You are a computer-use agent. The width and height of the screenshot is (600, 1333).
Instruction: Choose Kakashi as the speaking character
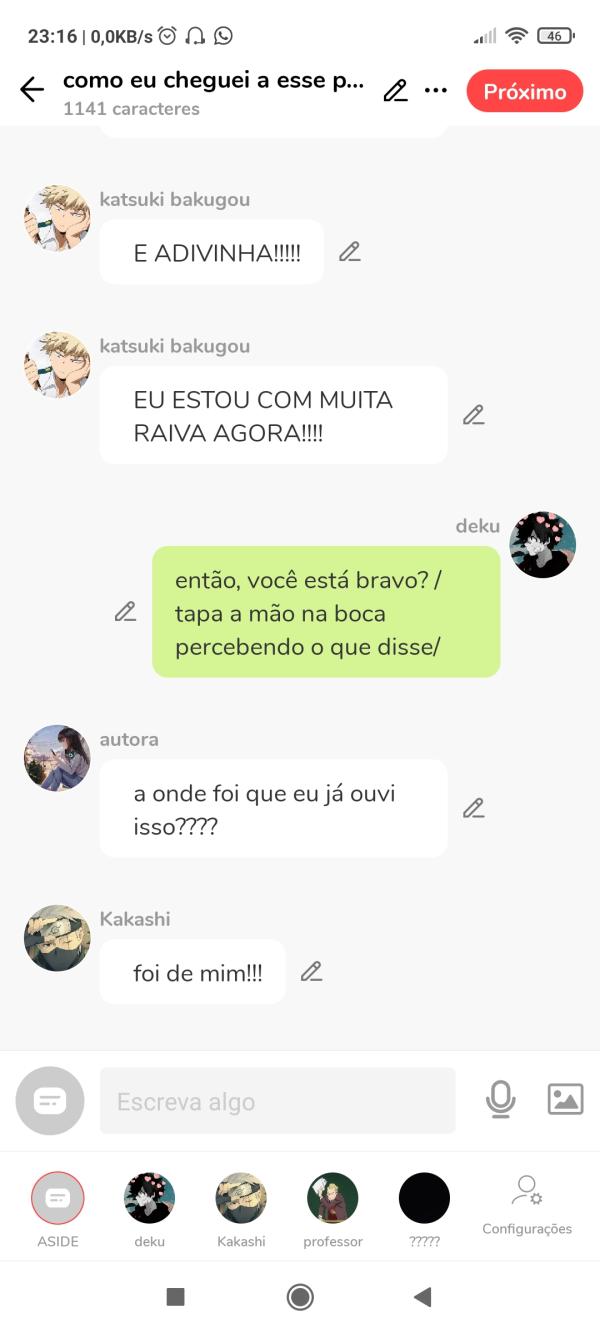(x=241, y=1198)
